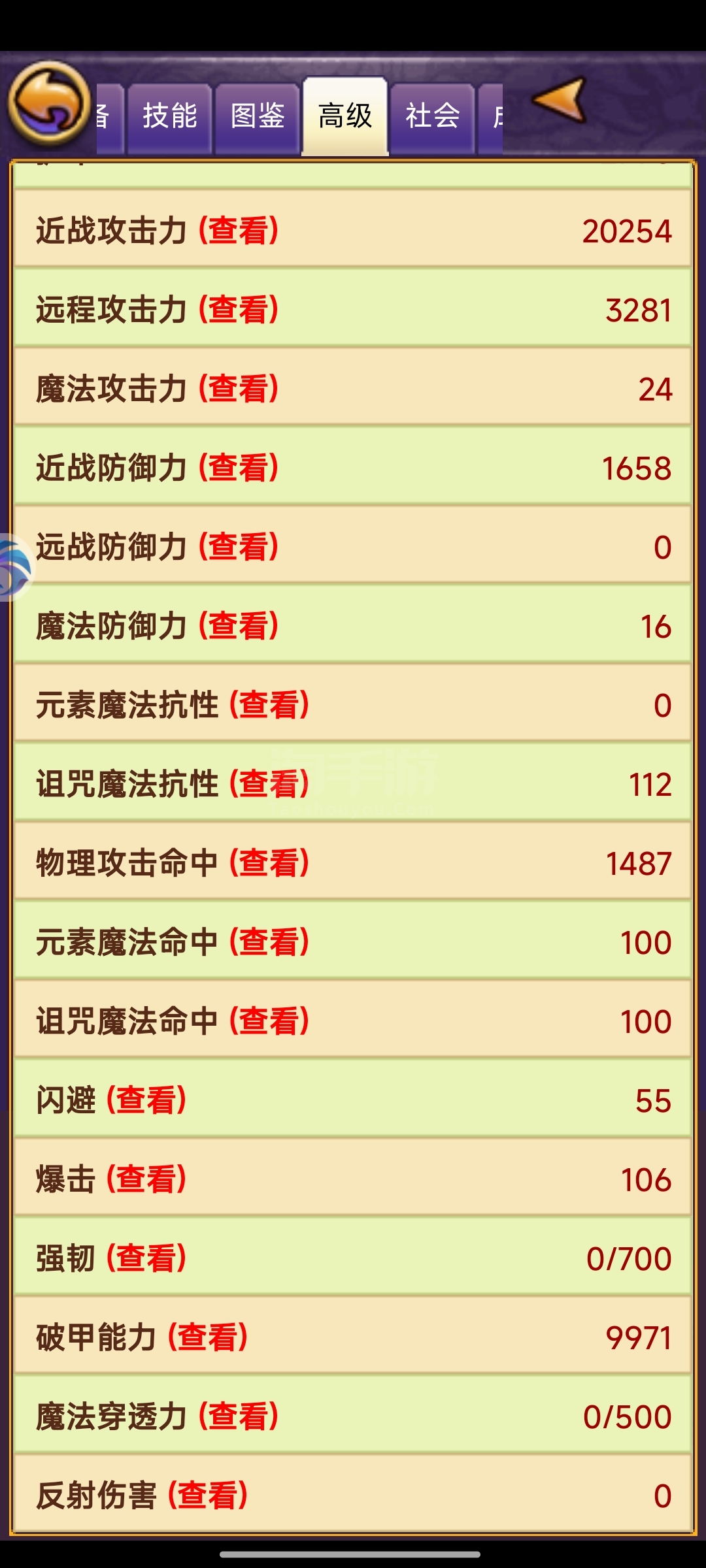The width and height of the screenshot is (706, 1568).
Task: Open 元素魔法抗性 details
Action: click(269, 705)
